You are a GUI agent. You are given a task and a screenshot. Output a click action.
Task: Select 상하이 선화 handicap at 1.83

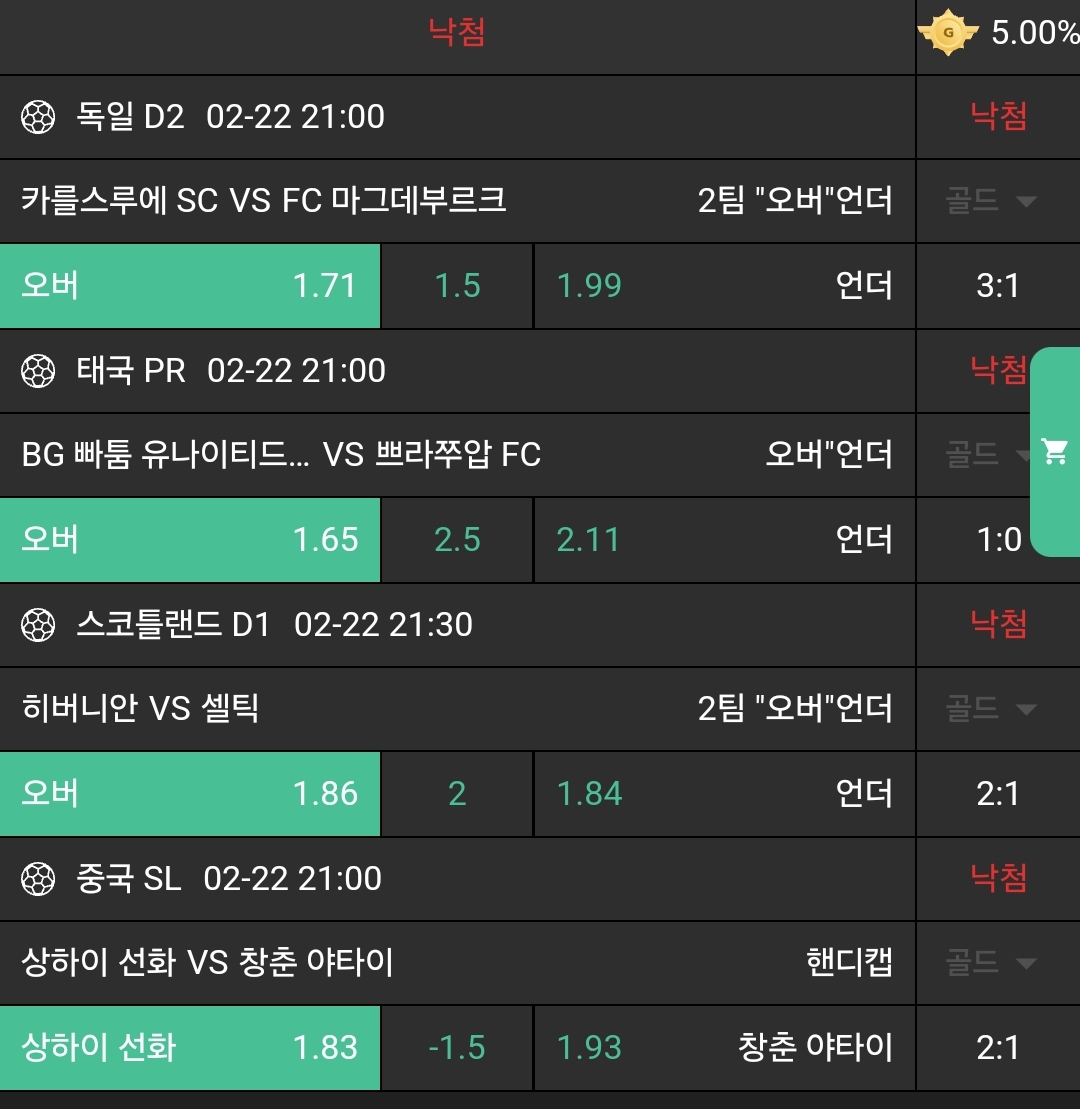[190, 1048]
